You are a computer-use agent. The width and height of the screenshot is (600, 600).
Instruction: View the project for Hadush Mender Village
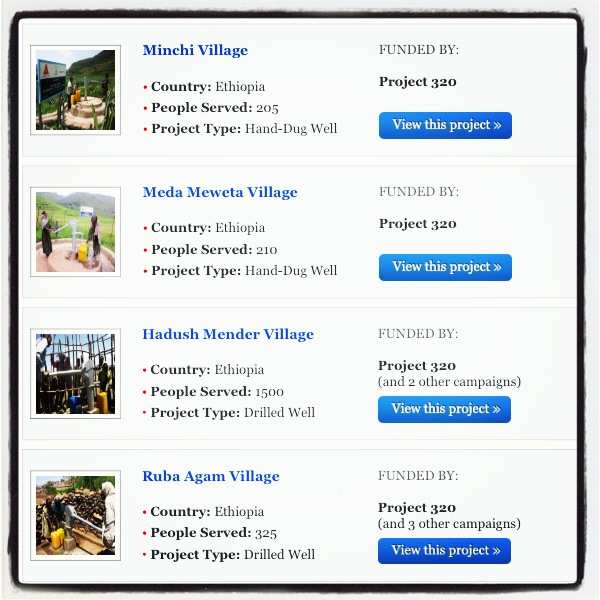click(445, 409)
